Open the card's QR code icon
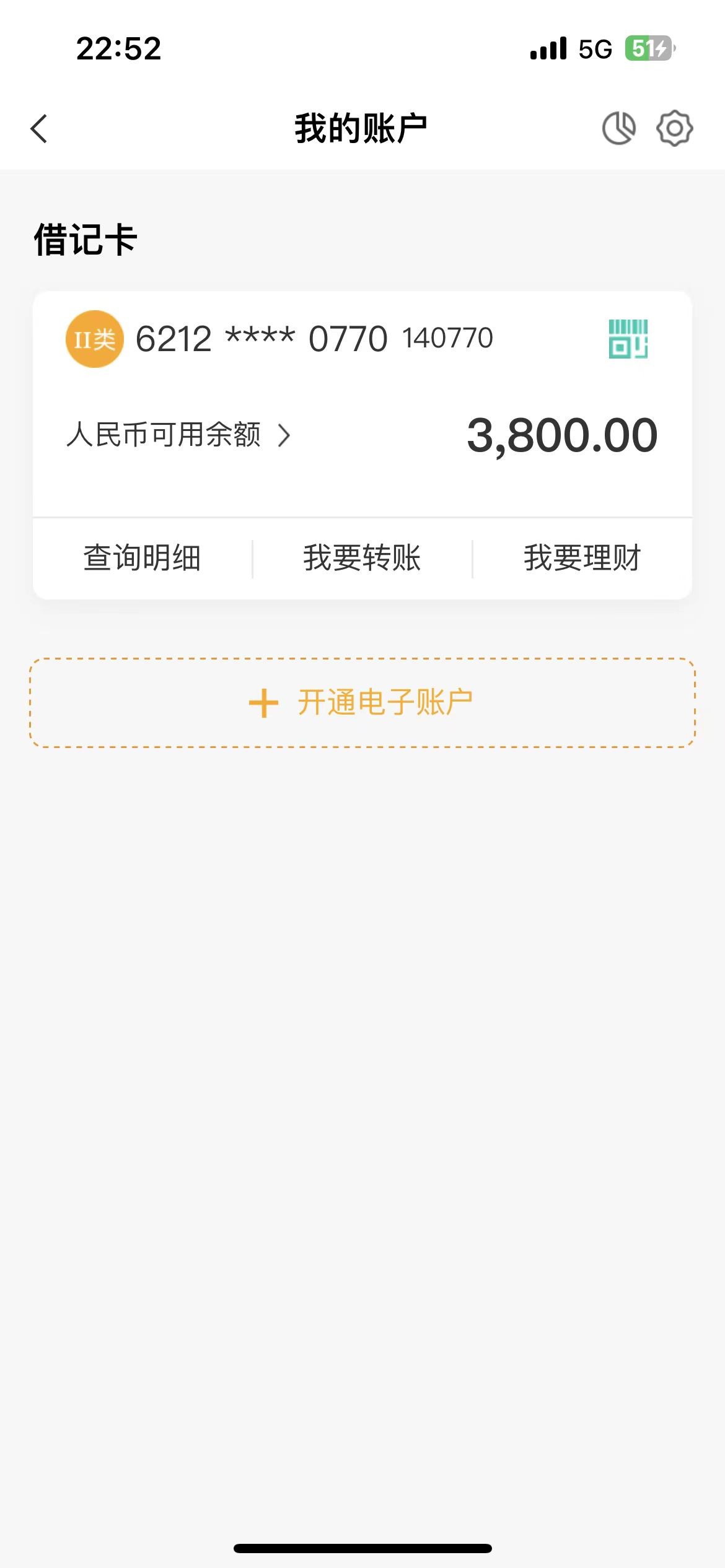This screenshot has height=1568, width=725. [628, 339]
